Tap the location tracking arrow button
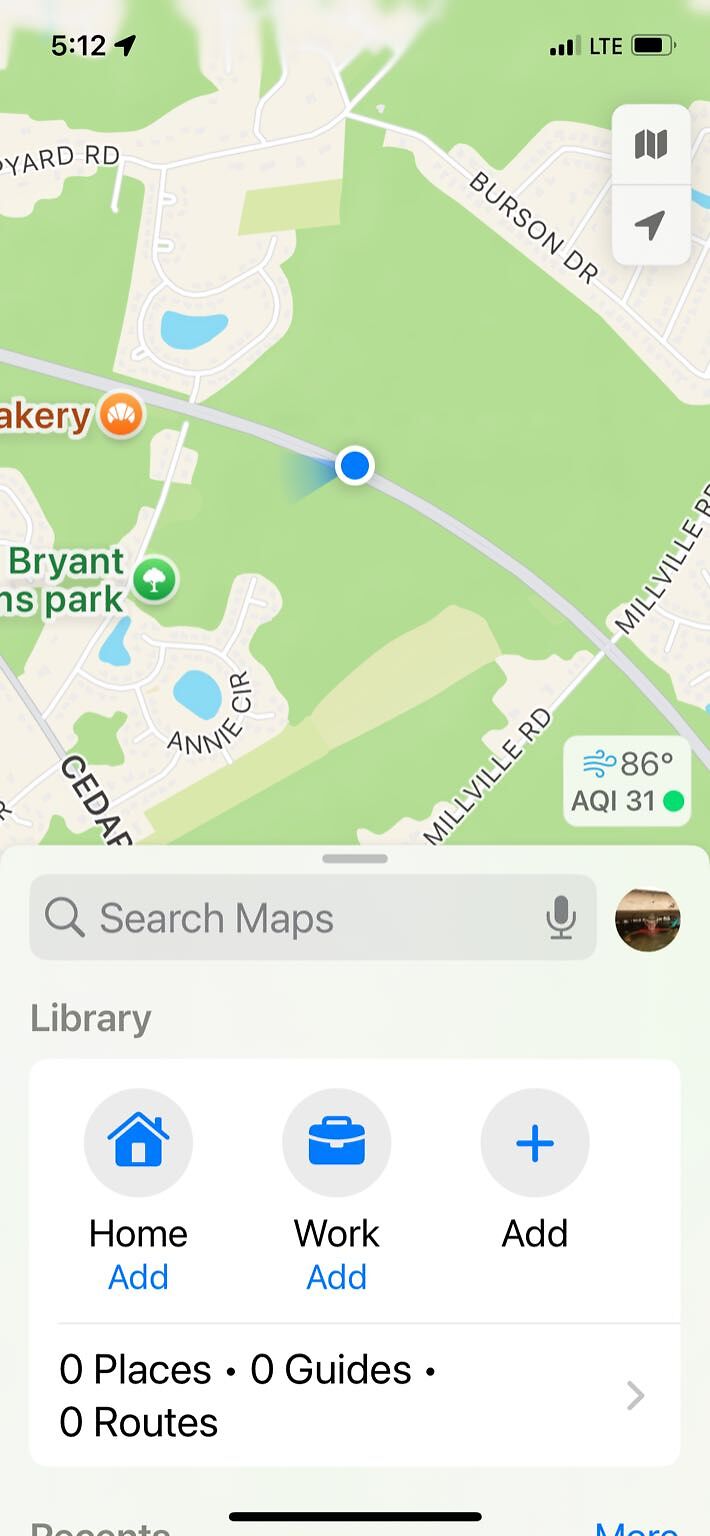710x1536 pixels. (x=651, y=225)
